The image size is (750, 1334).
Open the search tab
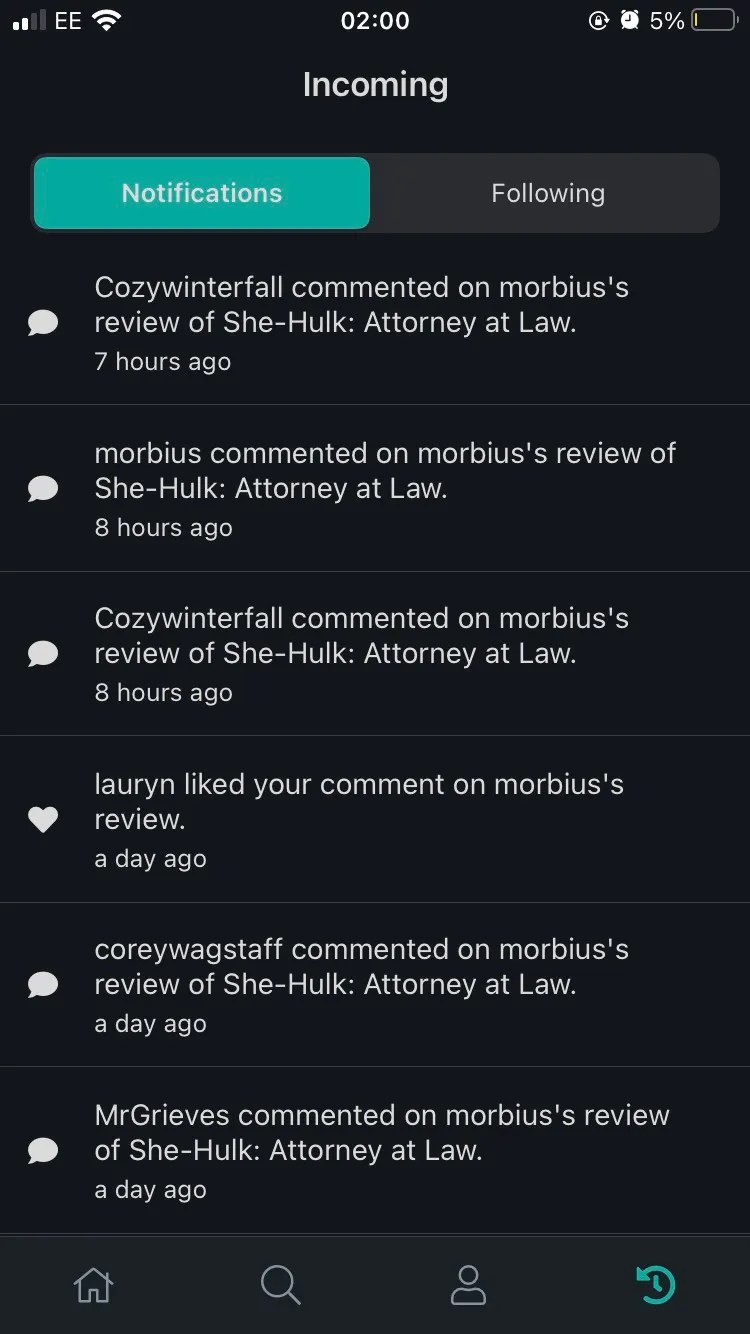281,1284
